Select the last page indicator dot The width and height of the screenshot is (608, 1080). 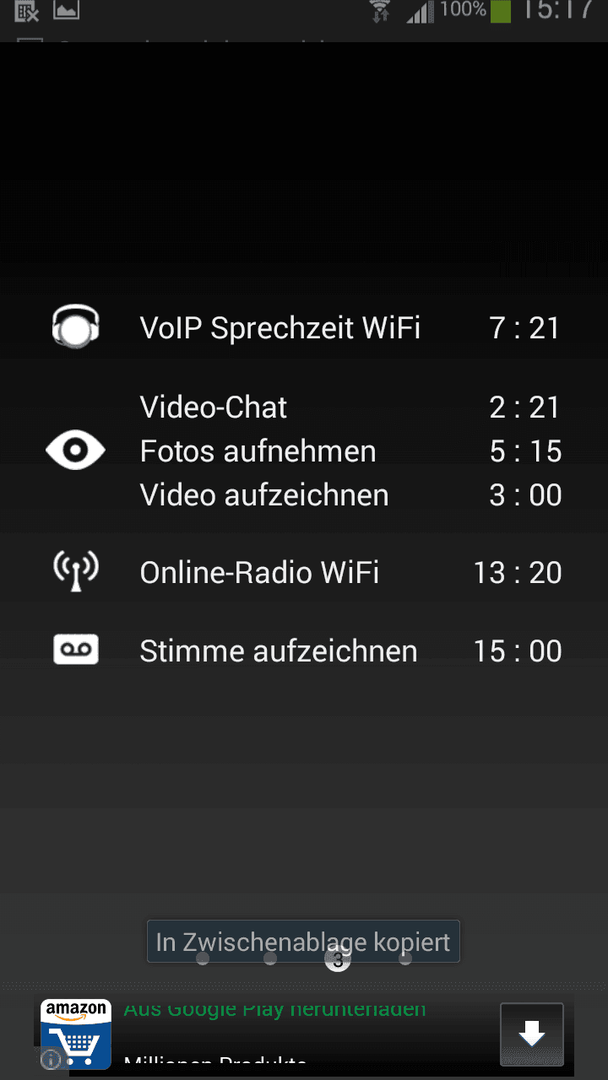pos(406,958)
